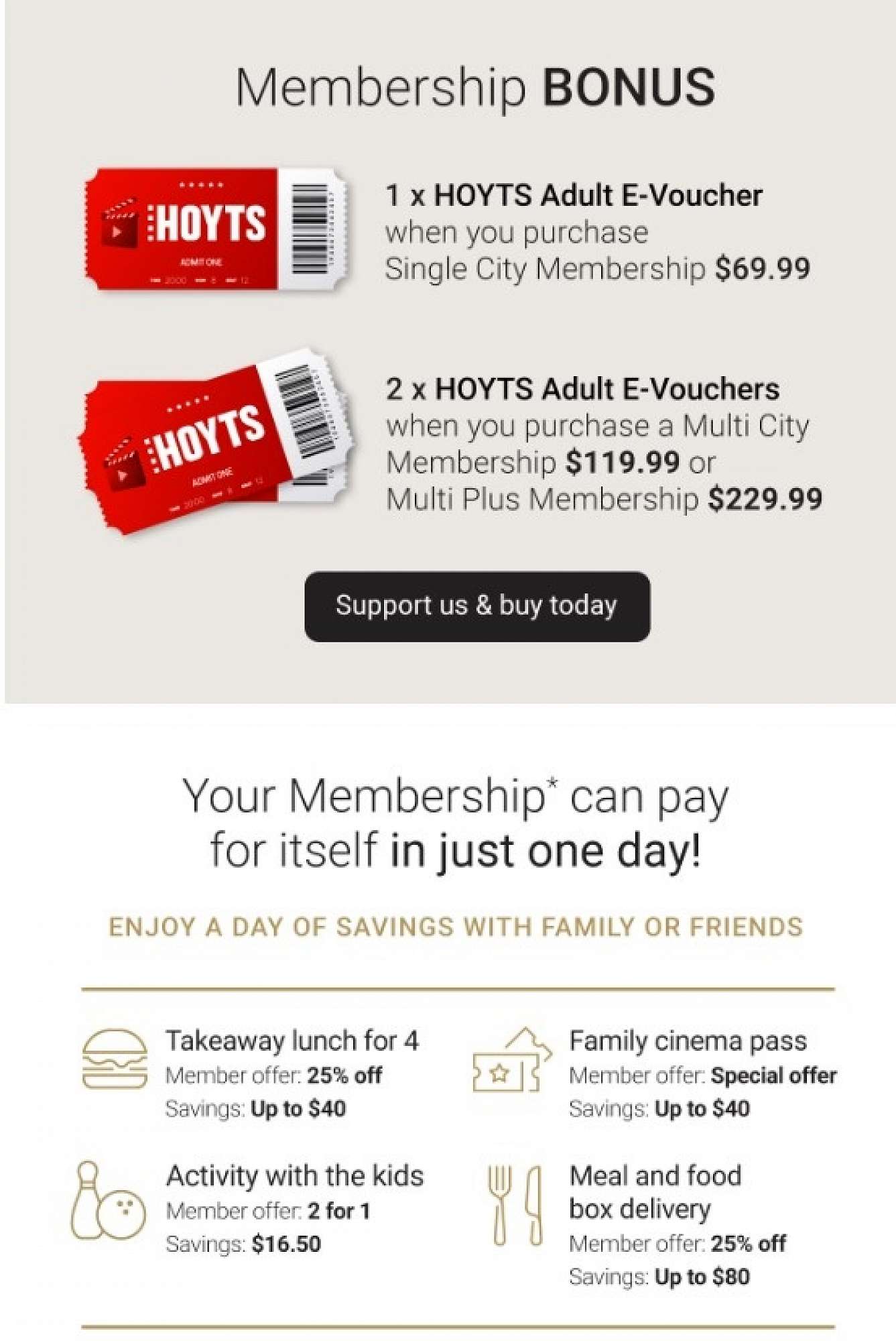The height and width of the screenshot is (1341, 896).
Task: Tap Support us & buy today button
Action: click(476, 606)
